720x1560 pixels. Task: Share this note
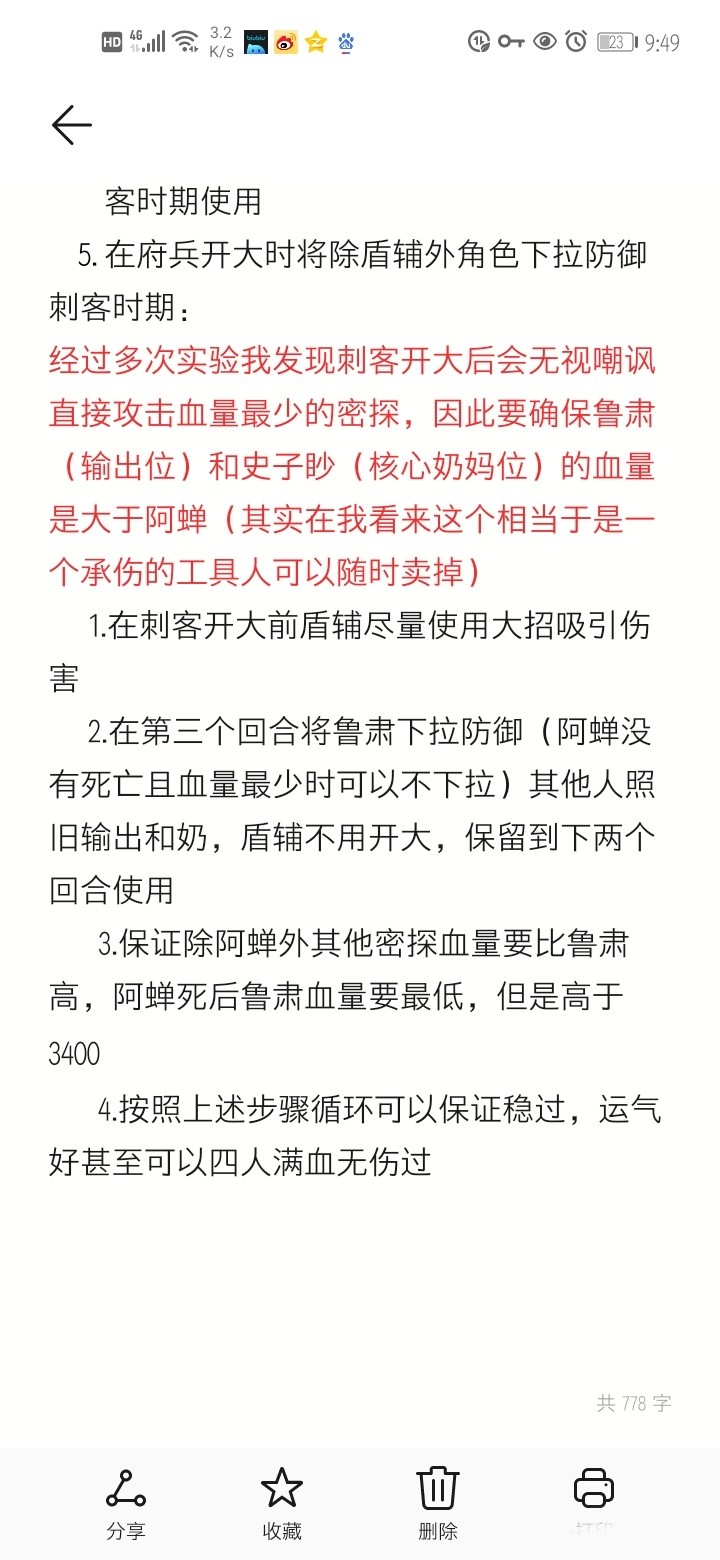pos(126,1501)
